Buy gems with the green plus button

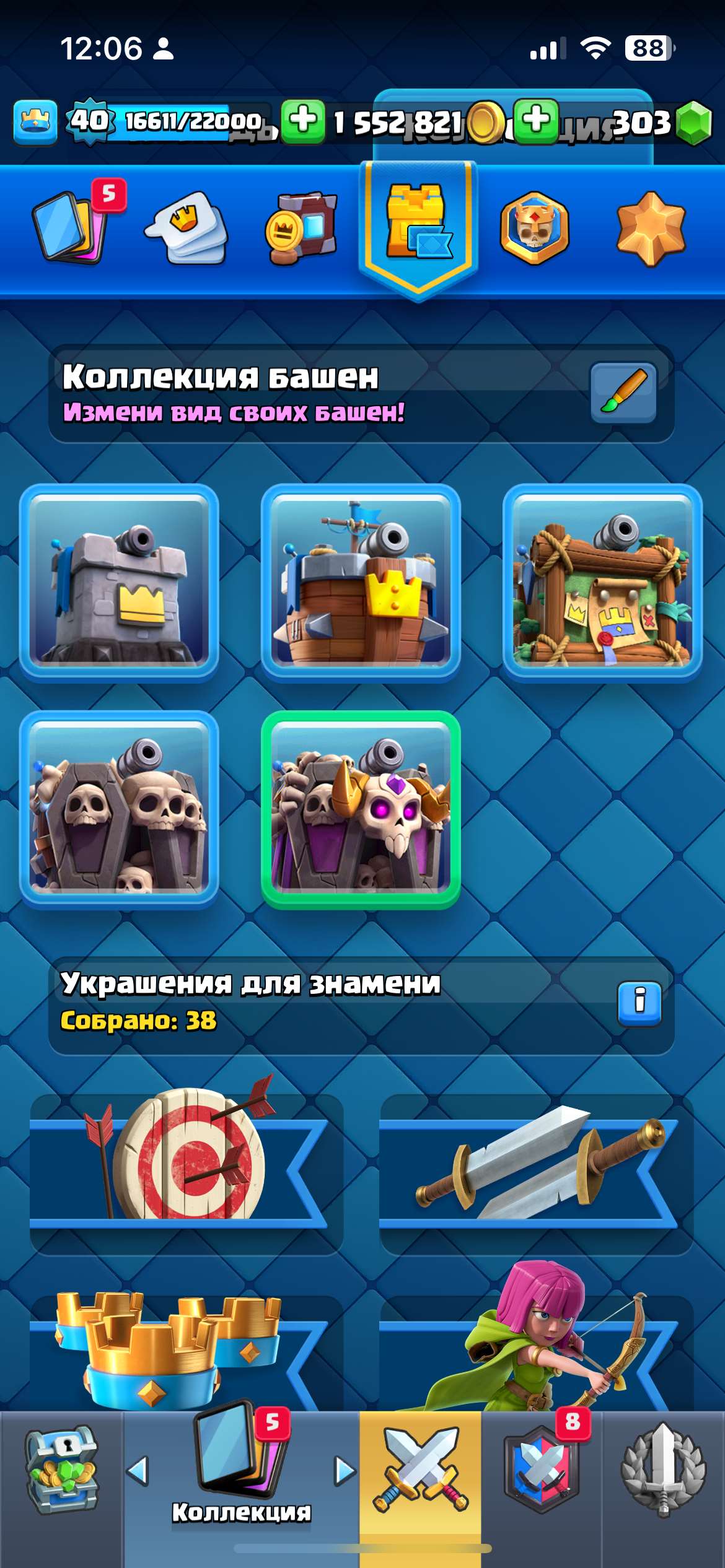coord(535,121)
